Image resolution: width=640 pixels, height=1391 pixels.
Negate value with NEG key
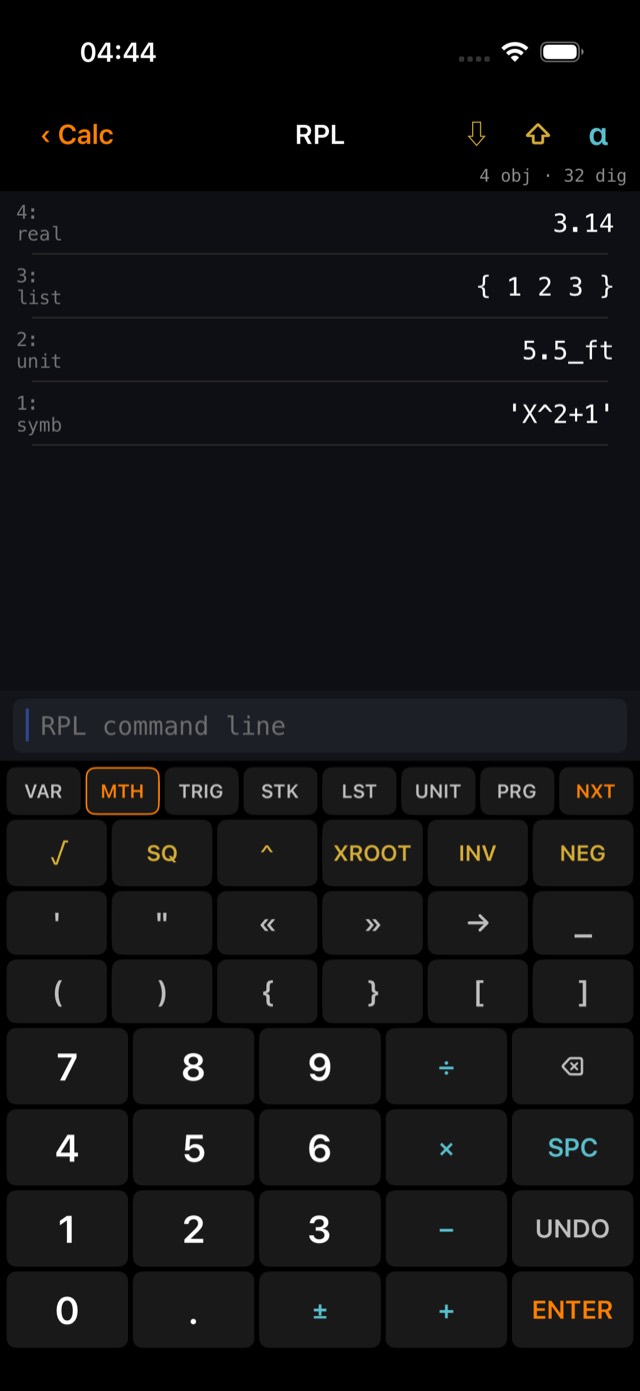(x=583, y=853)
